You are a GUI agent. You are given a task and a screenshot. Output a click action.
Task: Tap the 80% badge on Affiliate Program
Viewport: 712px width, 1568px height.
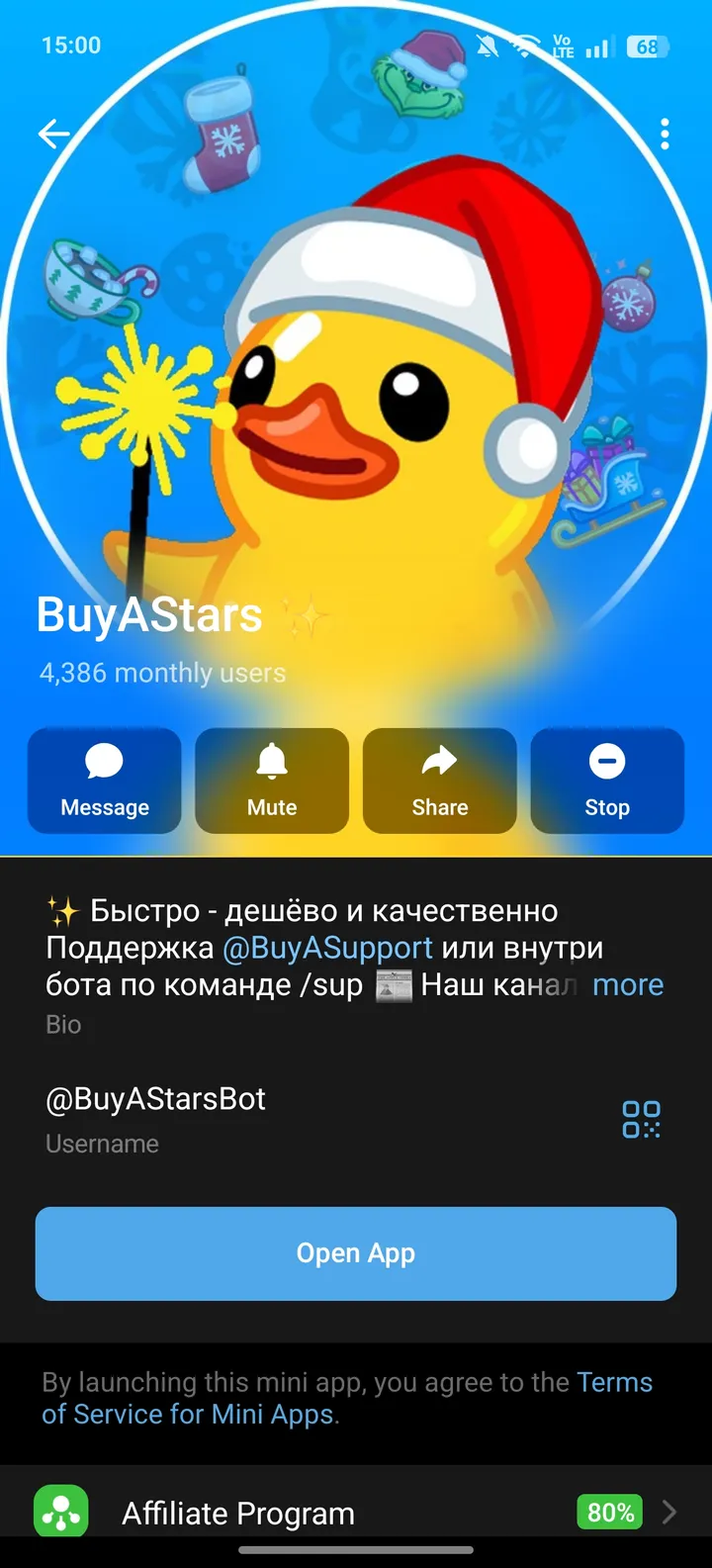coord(609,1513)
